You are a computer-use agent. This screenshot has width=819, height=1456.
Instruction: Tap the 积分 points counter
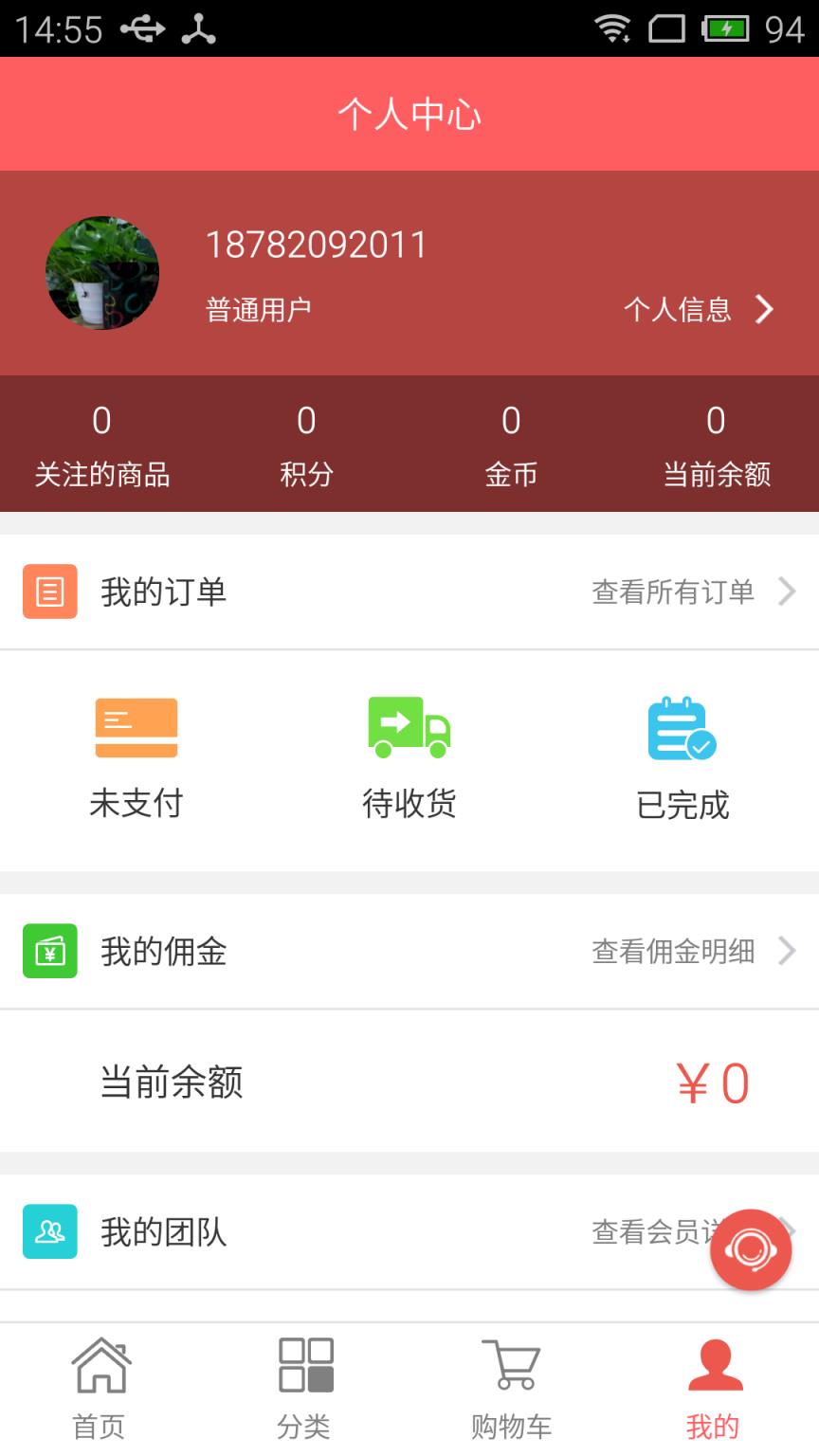pyautogui.click(x=306, y=444)
